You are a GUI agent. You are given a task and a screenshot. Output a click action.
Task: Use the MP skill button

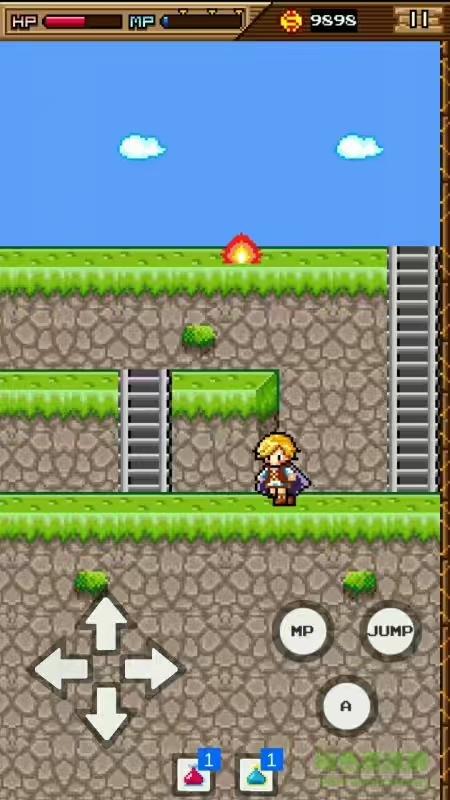pyautogui.click(x=302, y=631)
